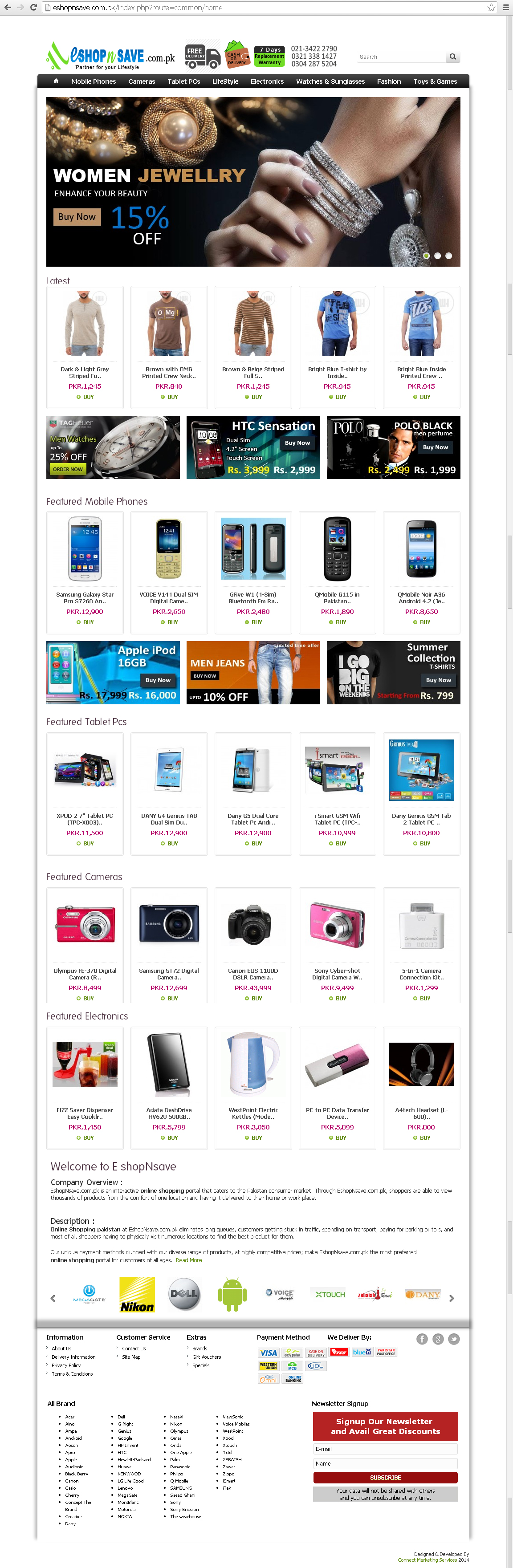This screenshot has height=1568, width=513.
Task: Open the Facebook social icon
Action: (x=422, y=1339)
